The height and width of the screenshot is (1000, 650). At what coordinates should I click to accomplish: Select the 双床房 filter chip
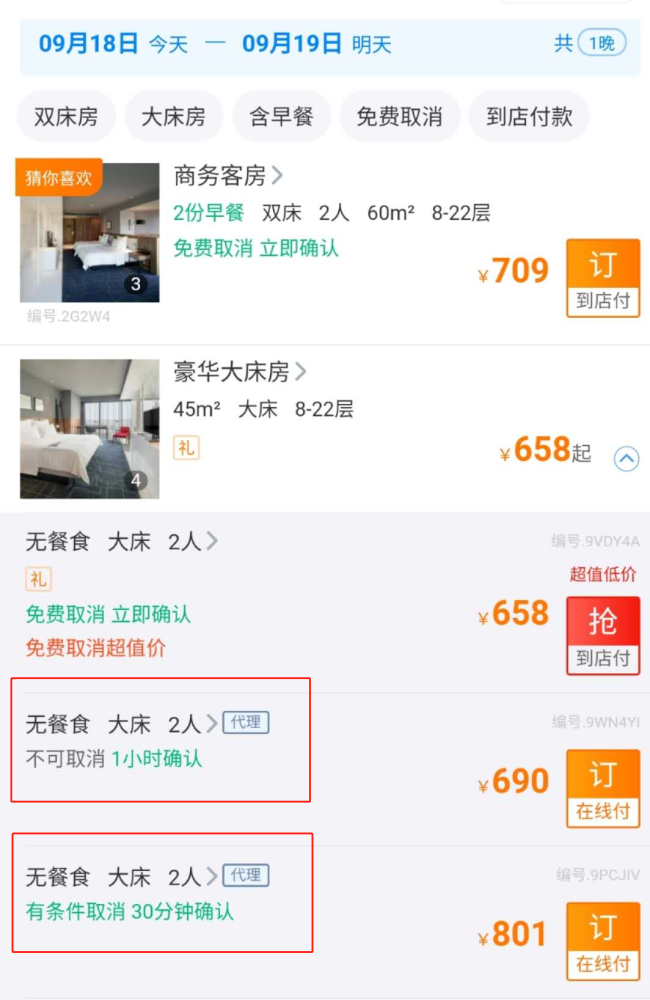pyautogui.click(x=66, y=117)
